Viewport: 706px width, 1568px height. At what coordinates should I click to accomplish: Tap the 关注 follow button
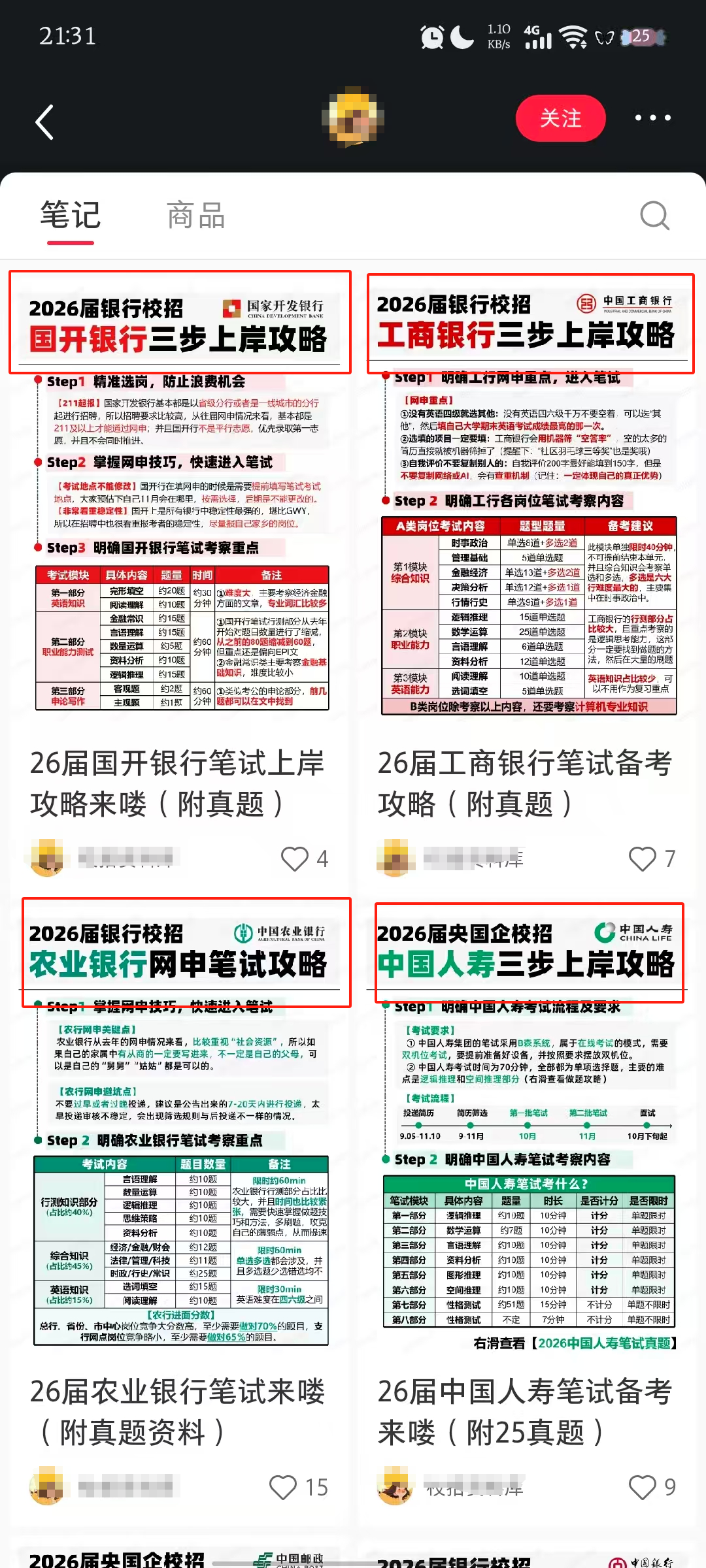(x=560, y=118)
